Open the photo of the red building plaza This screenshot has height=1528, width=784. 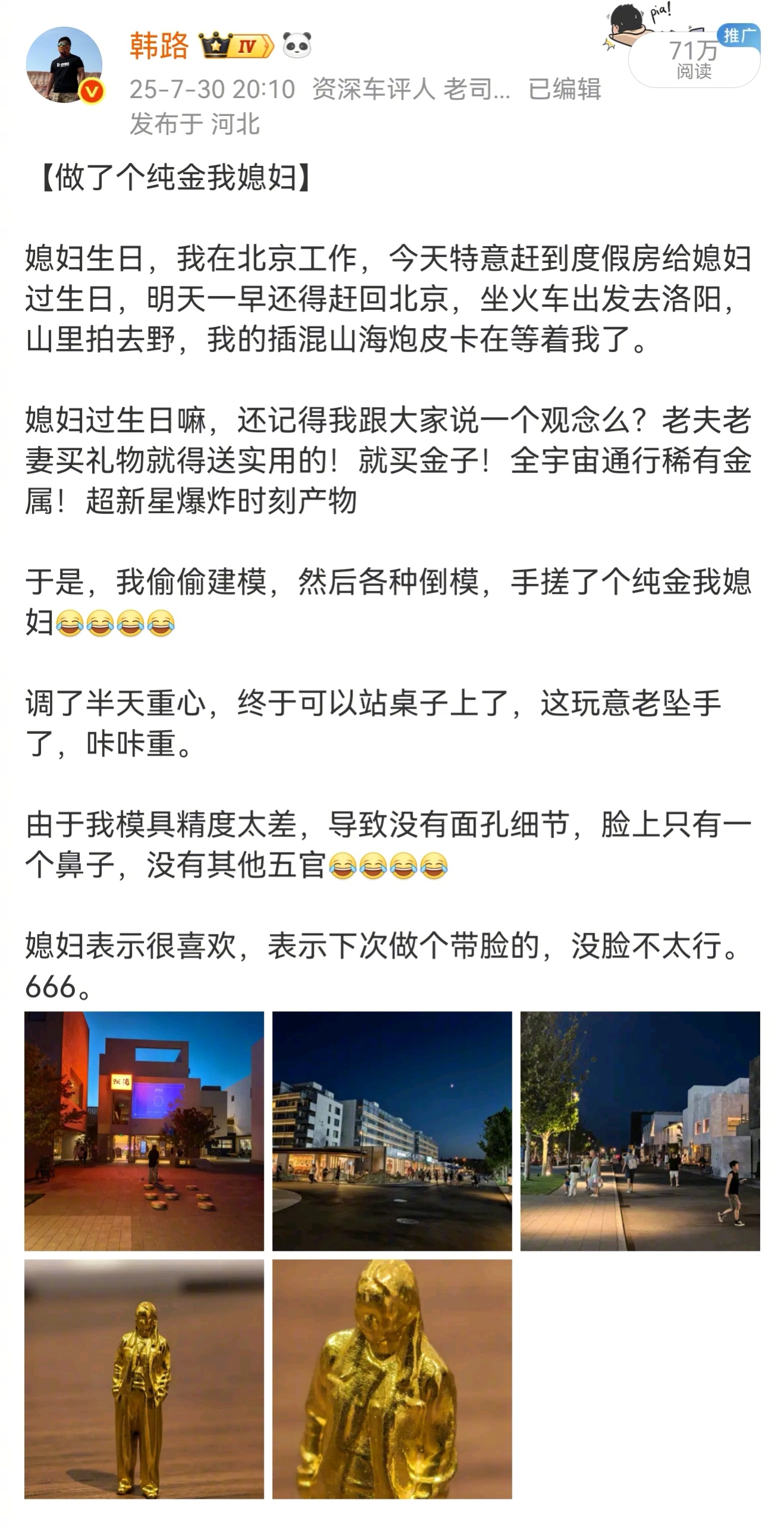[x=144, y=1131]
